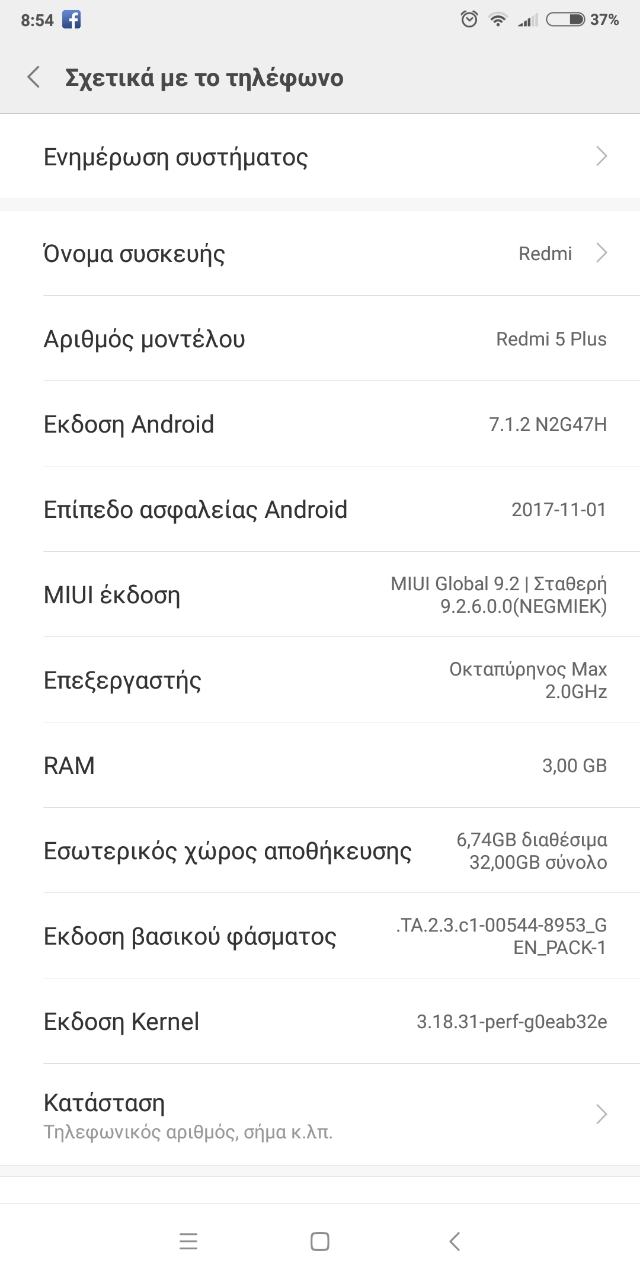Open Ενημέρωση συστήματος
Image resolution: width=640 pixels, height=1280 pixels.
(320, 157)
